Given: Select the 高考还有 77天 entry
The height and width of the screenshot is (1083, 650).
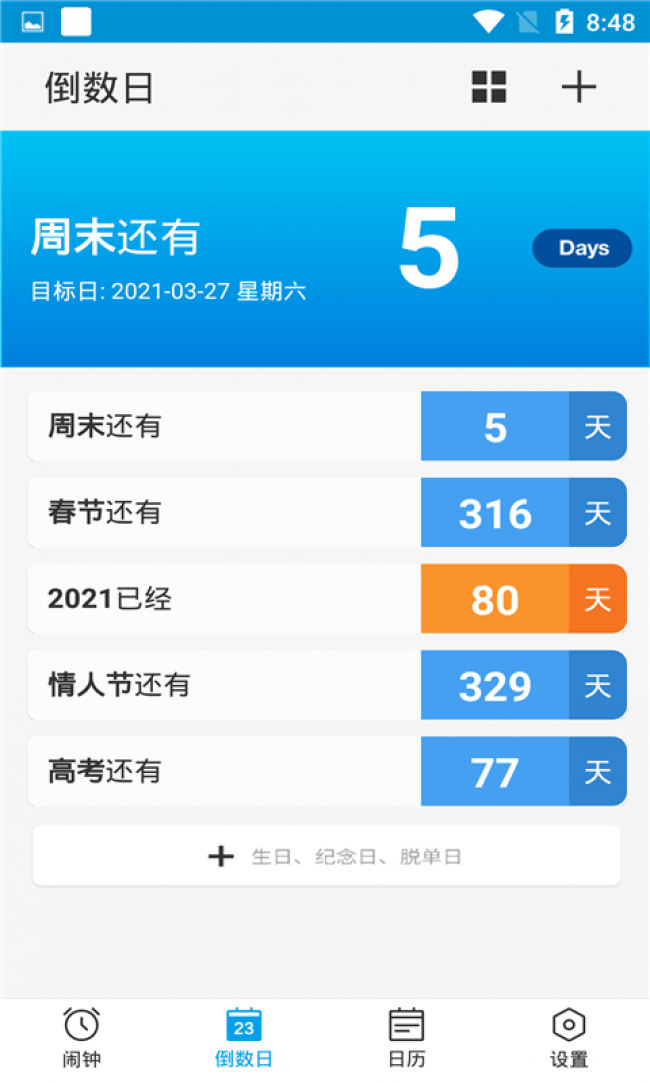Looking at the screenshot, I should 327,771.
